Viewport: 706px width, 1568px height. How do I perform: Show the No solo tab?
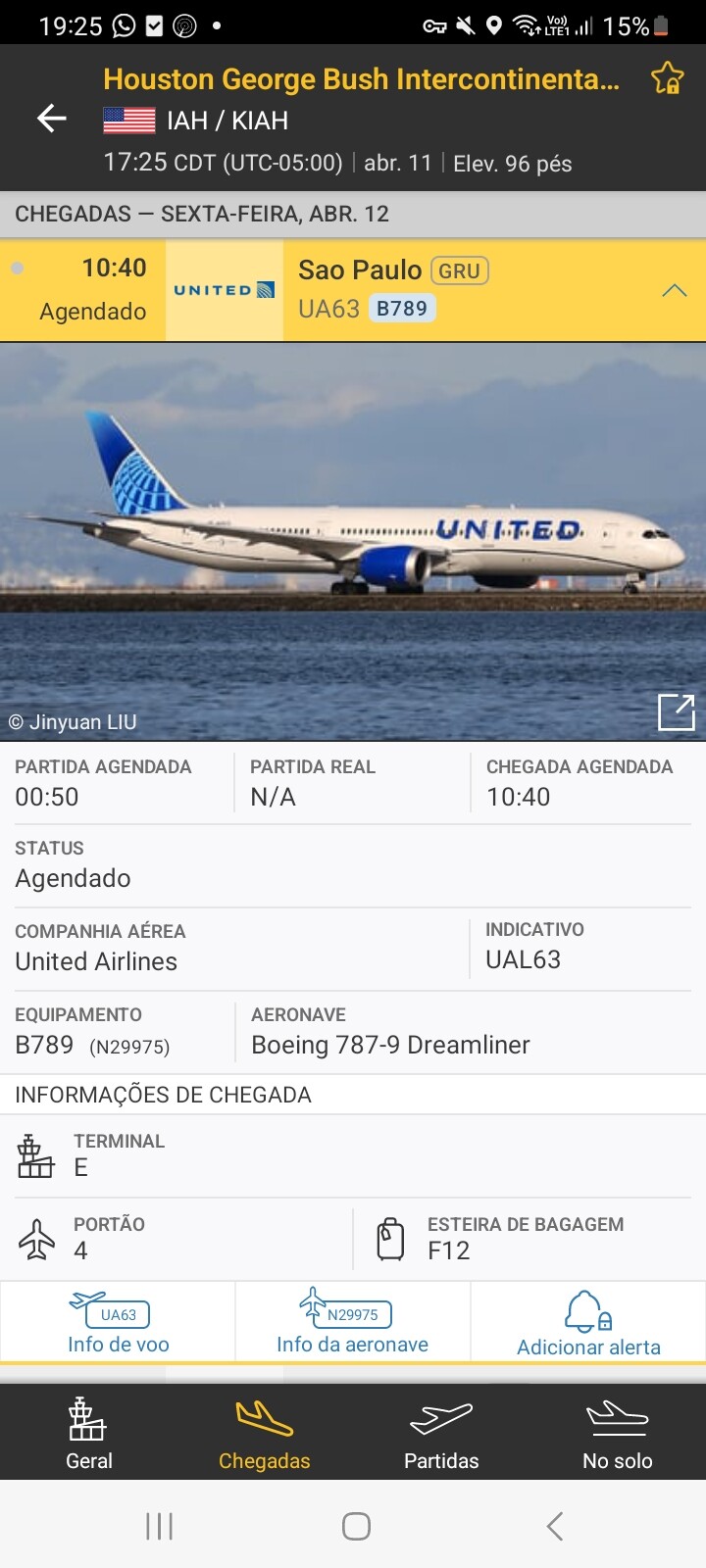(617, 1433)
